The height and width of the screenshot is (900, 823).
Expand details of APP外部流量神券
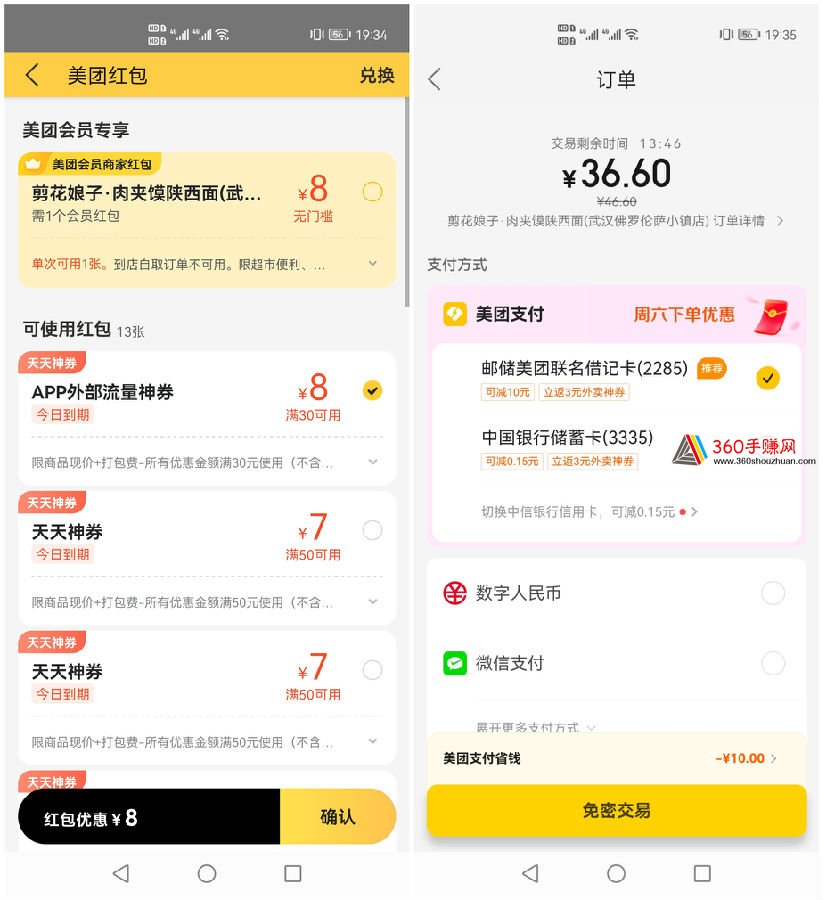click(373, 462)
